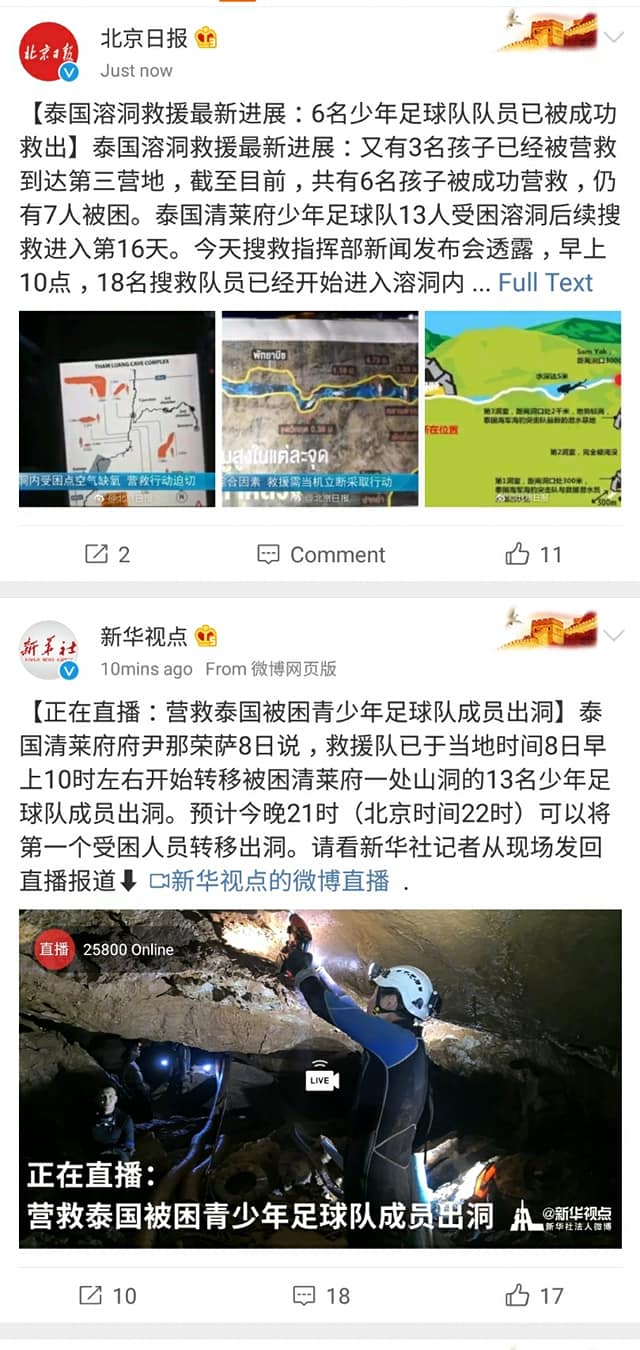Open second cave diagram image in 北京日报 post
640x1350 pixels.
click(x=319, y=409)
